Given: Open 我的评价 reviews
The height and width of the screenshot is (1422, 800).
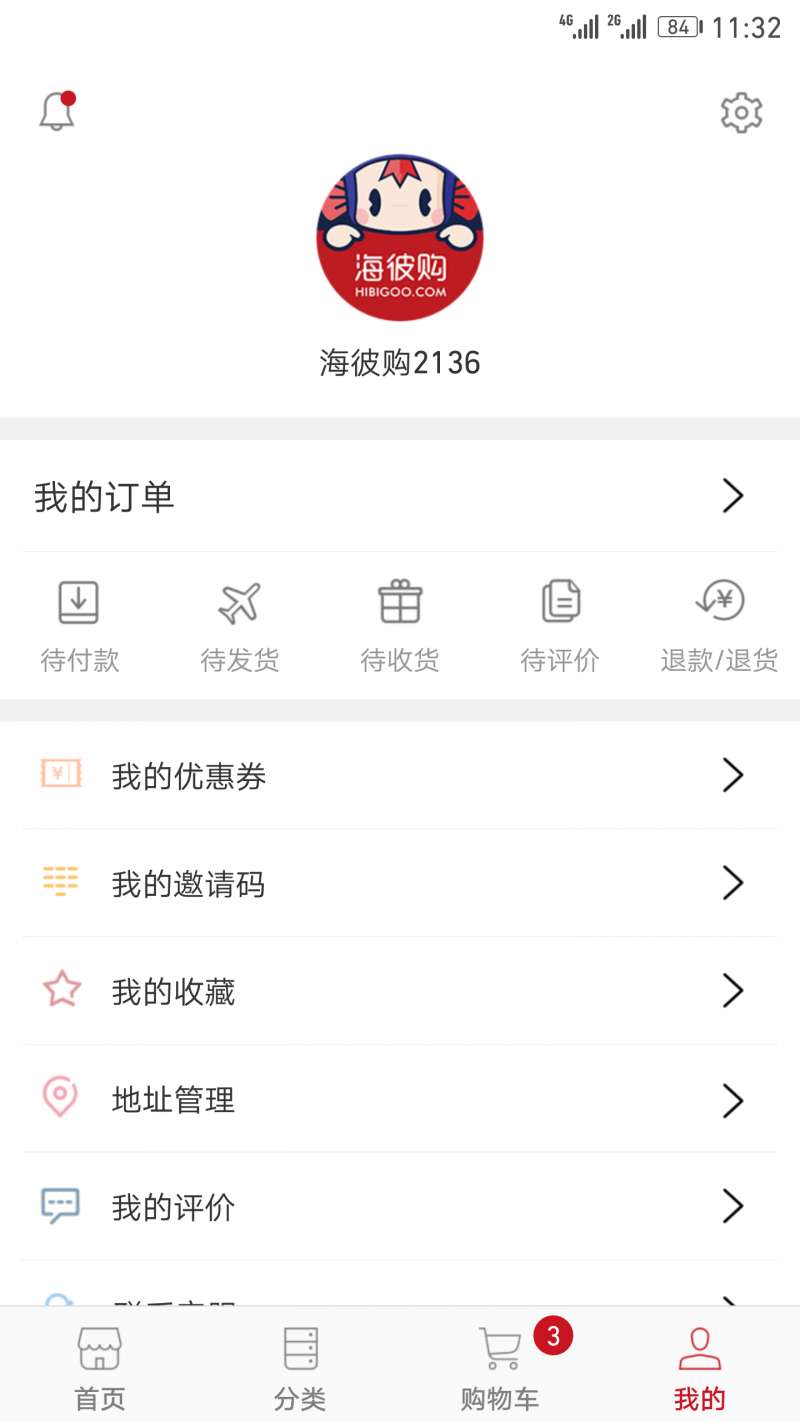Looking at the screenshot, I should click(400, 1207).
